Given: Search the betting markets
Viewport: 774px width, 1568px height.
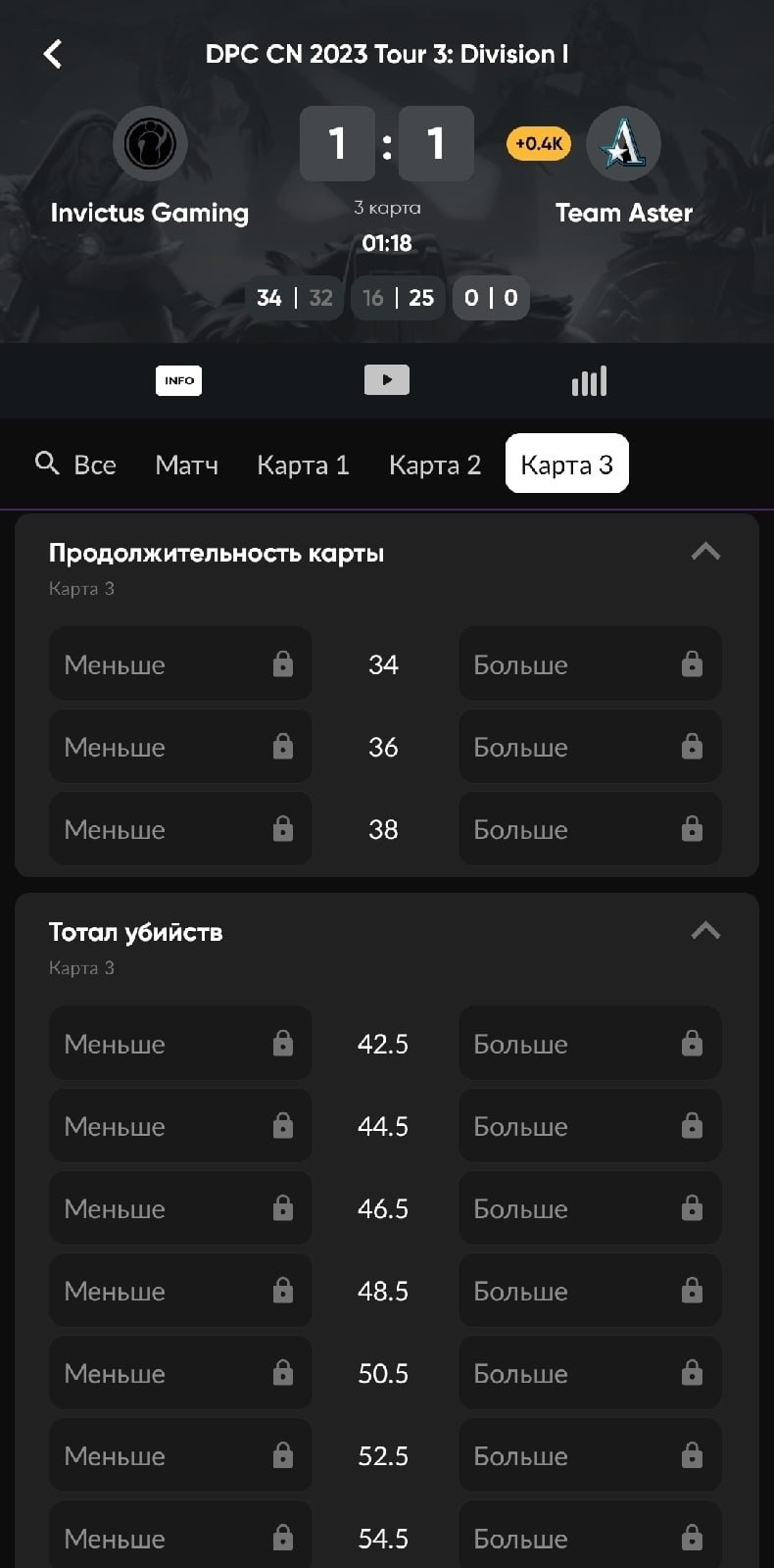Looking at the screenshot, I should 47,464.
